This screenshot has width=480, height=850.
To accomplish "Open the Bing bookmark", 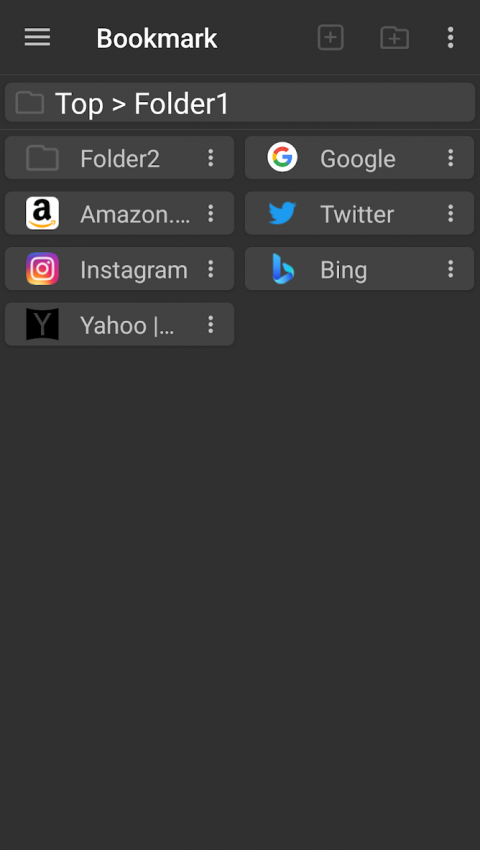I will point(359,269).
